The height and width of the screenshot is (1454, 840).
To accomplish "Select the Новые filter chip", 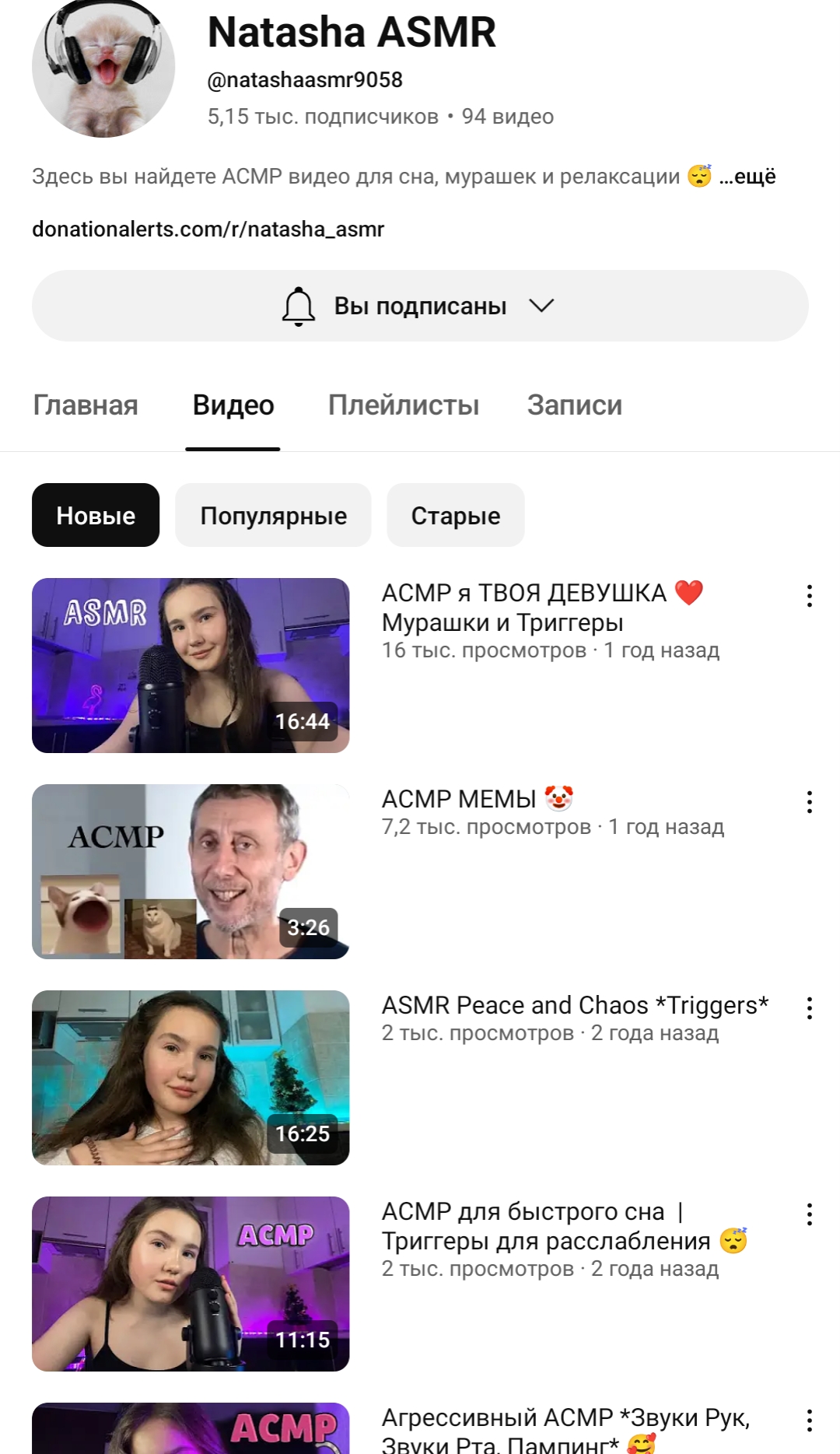I will point(96,515).
